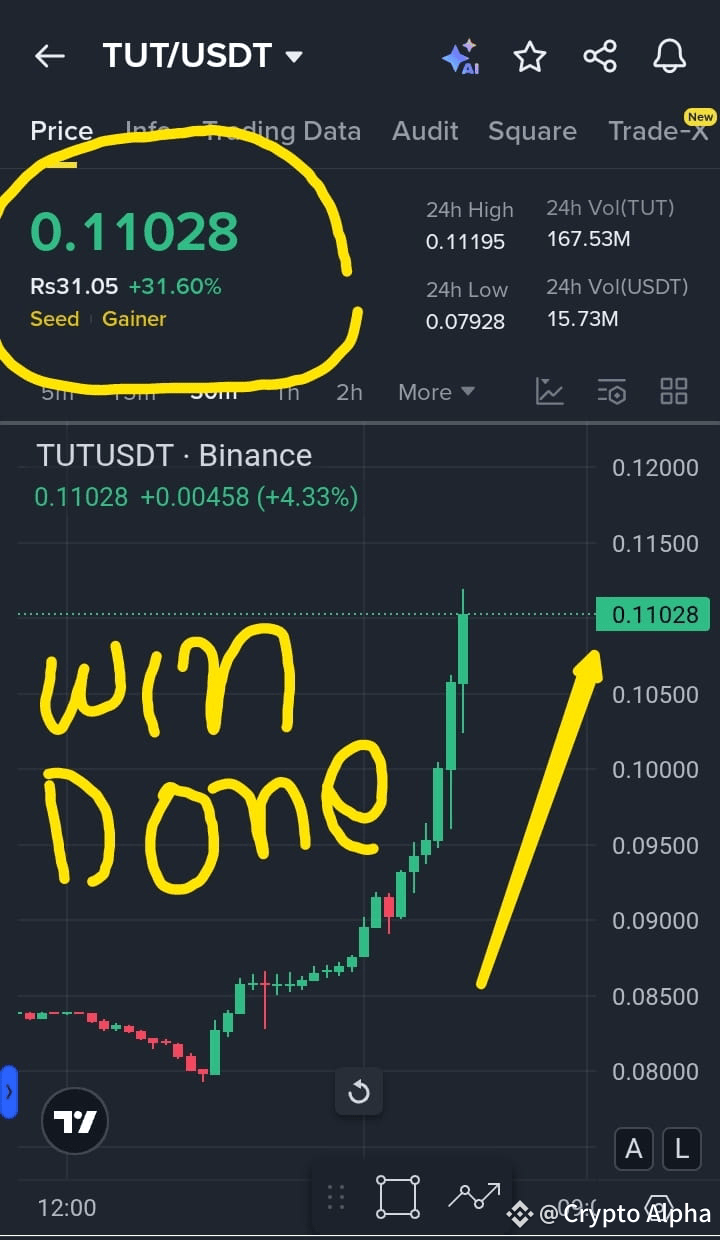Open the share options
Image resolution: width=720 pixels, height=1240 pixels.
point(600,56)
